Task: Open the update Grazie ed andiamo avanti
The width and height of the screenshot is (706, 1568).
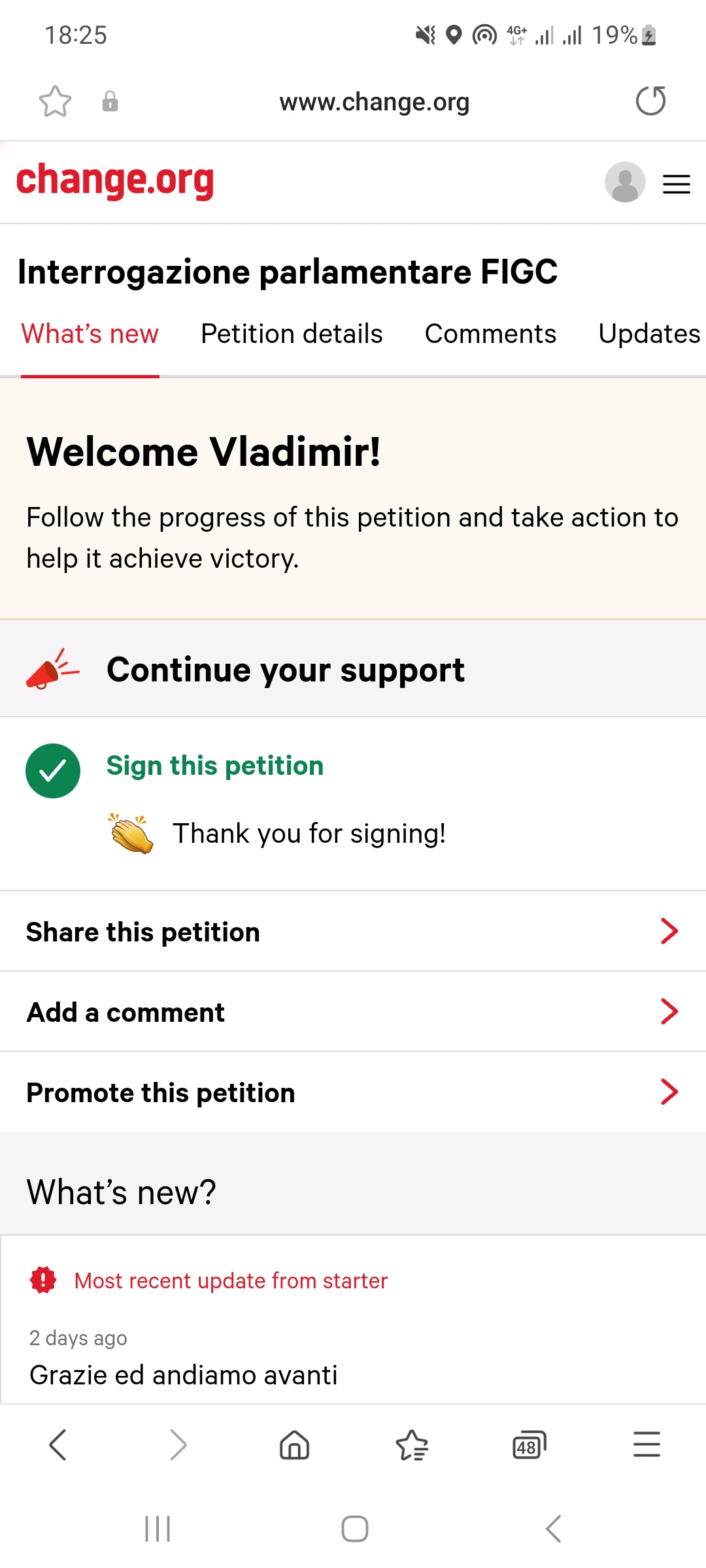Action: point(184,1375)
